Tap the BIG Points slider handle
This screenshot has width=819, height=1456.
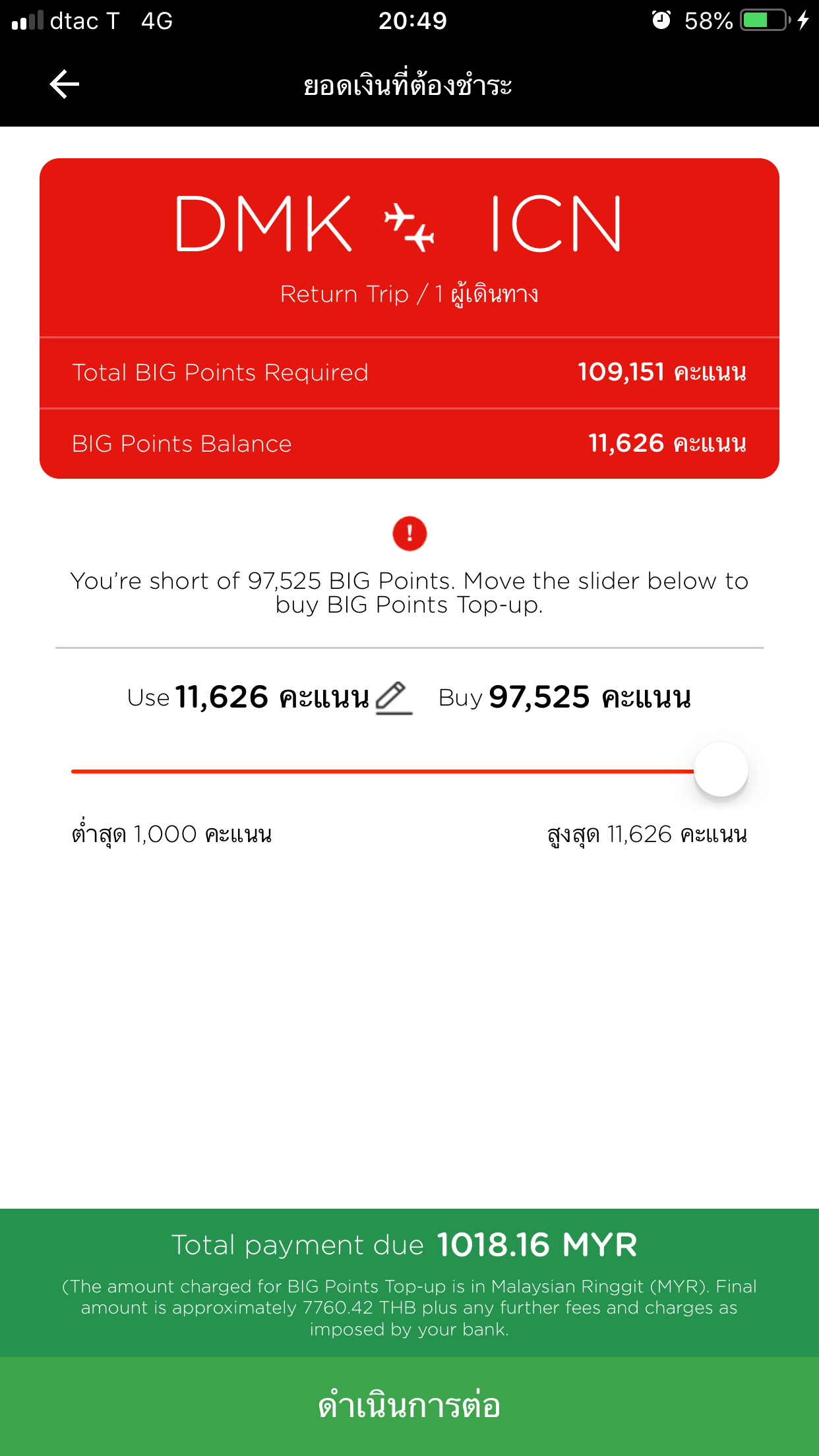[721, 770]
